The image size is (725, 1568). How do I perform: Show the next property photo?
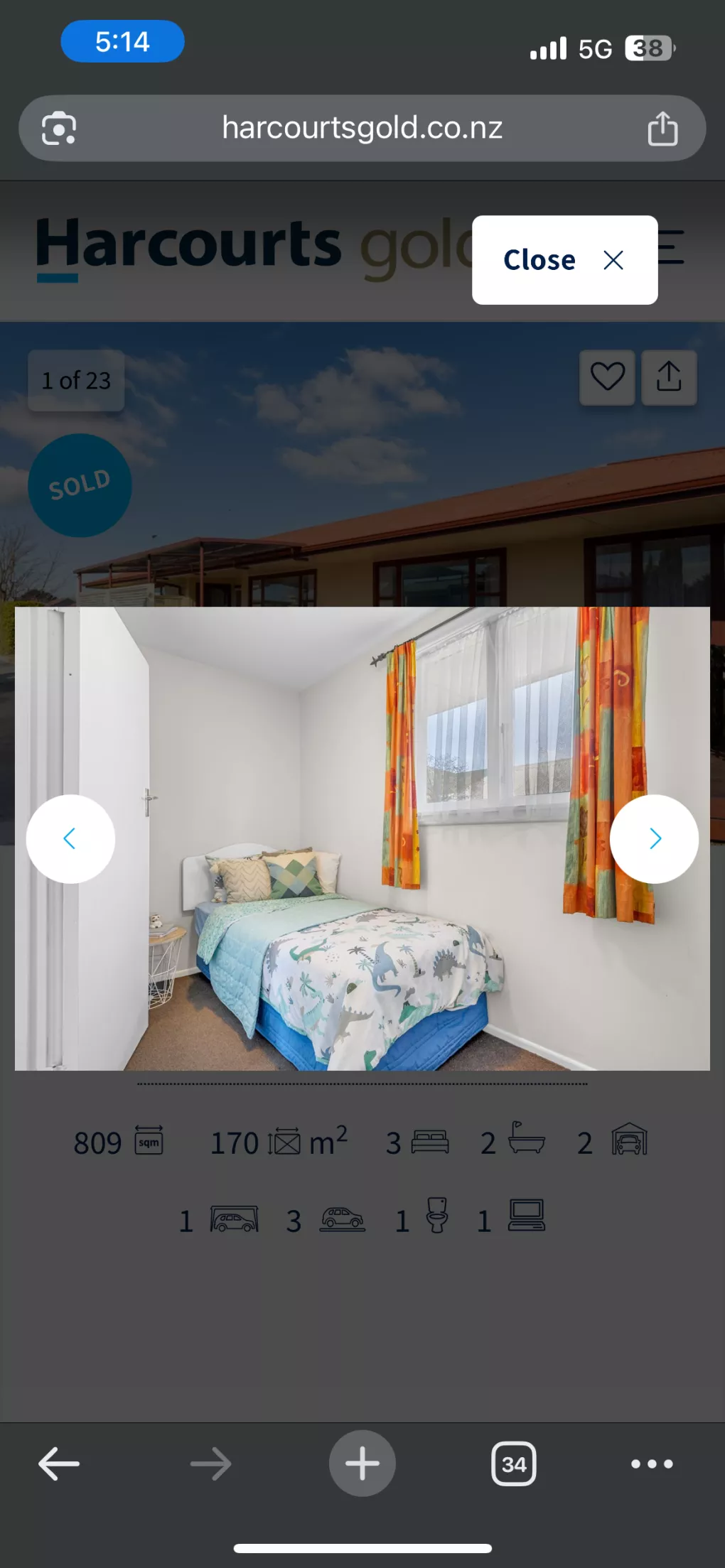pos(654,839)
